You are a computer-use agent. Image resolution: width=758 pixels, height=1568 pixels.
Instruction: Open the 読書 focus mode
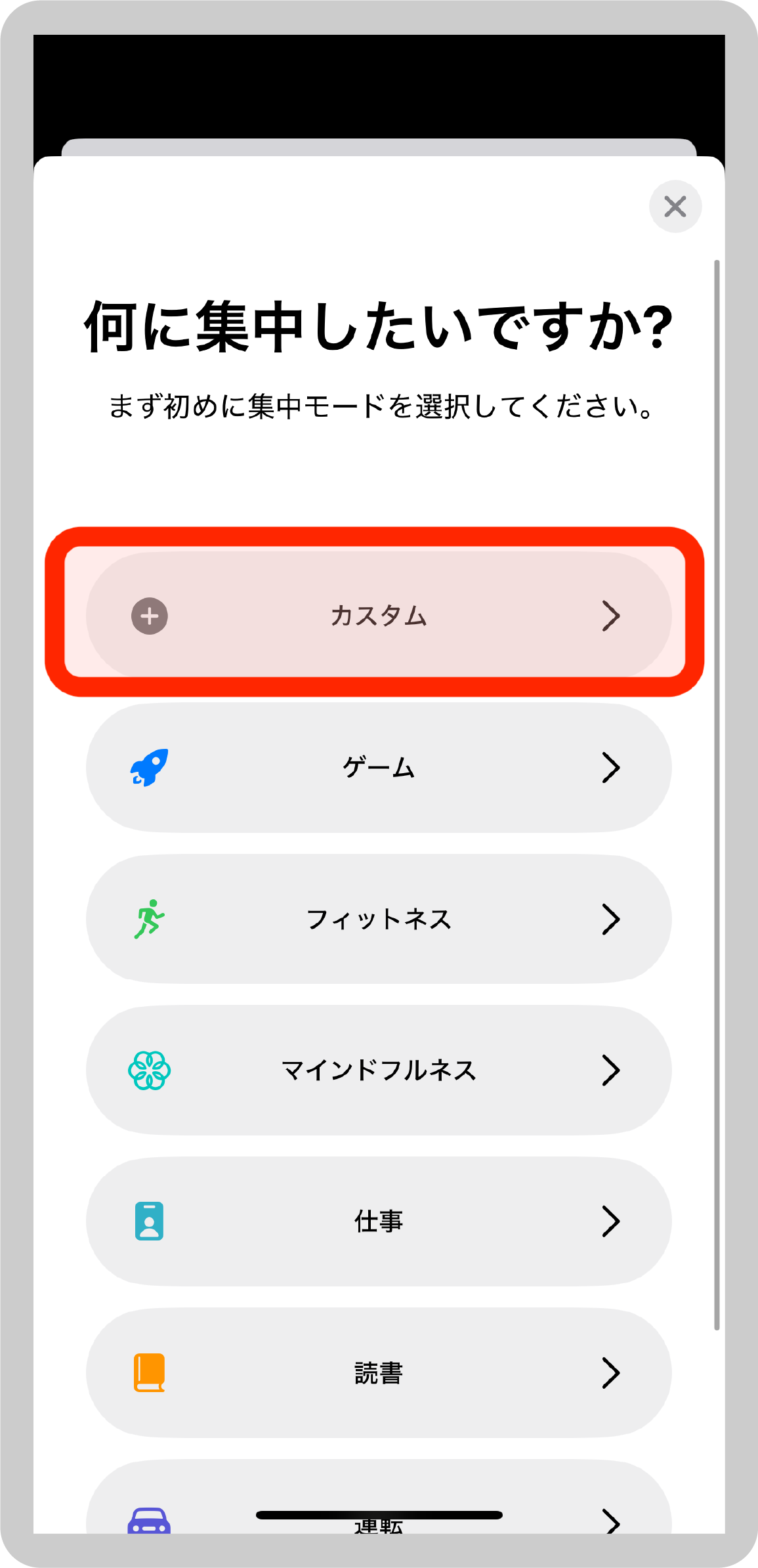tap(379, 1372)
